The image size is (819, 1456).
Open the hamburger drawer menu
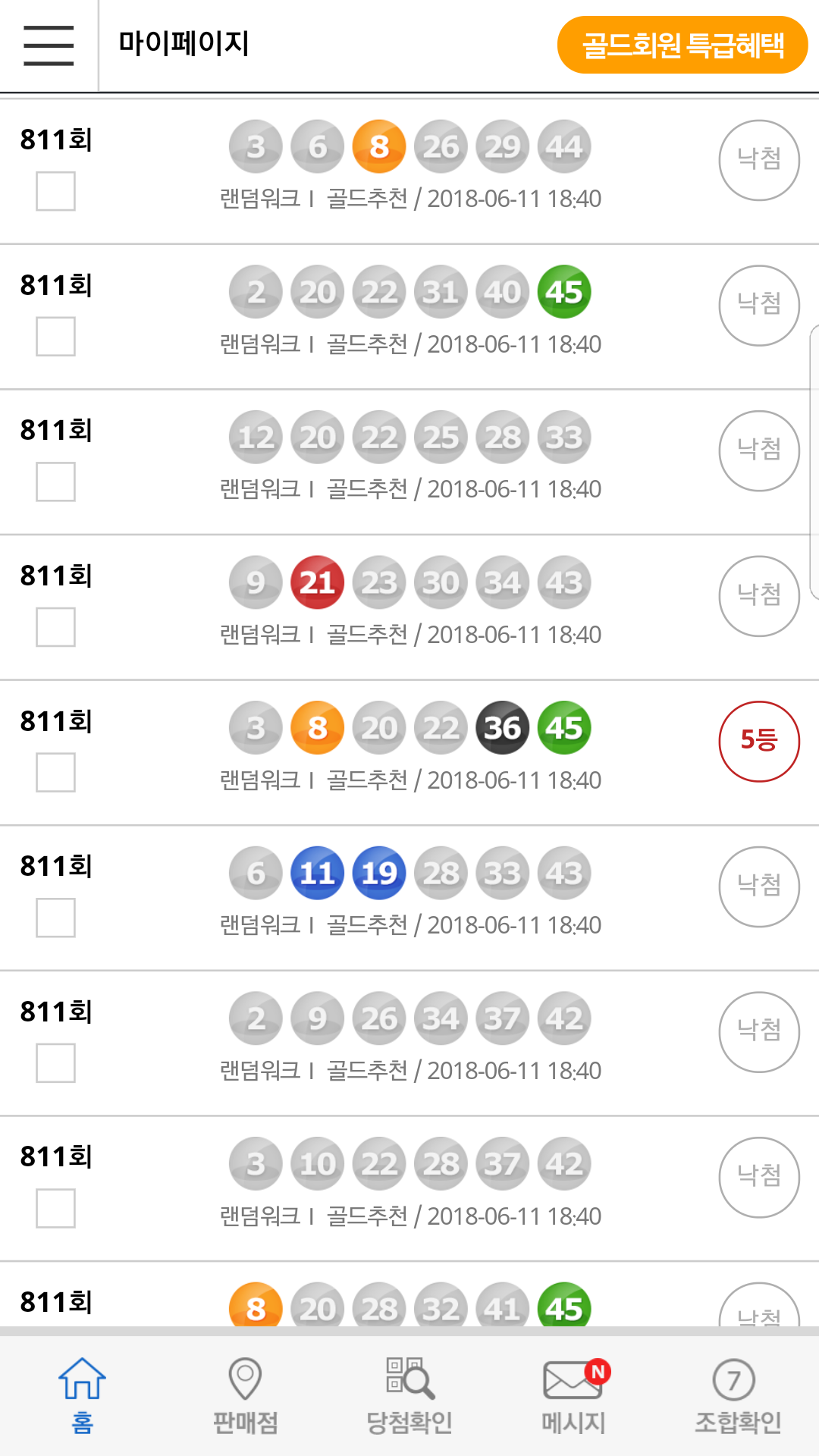click(x=49, y=45)
